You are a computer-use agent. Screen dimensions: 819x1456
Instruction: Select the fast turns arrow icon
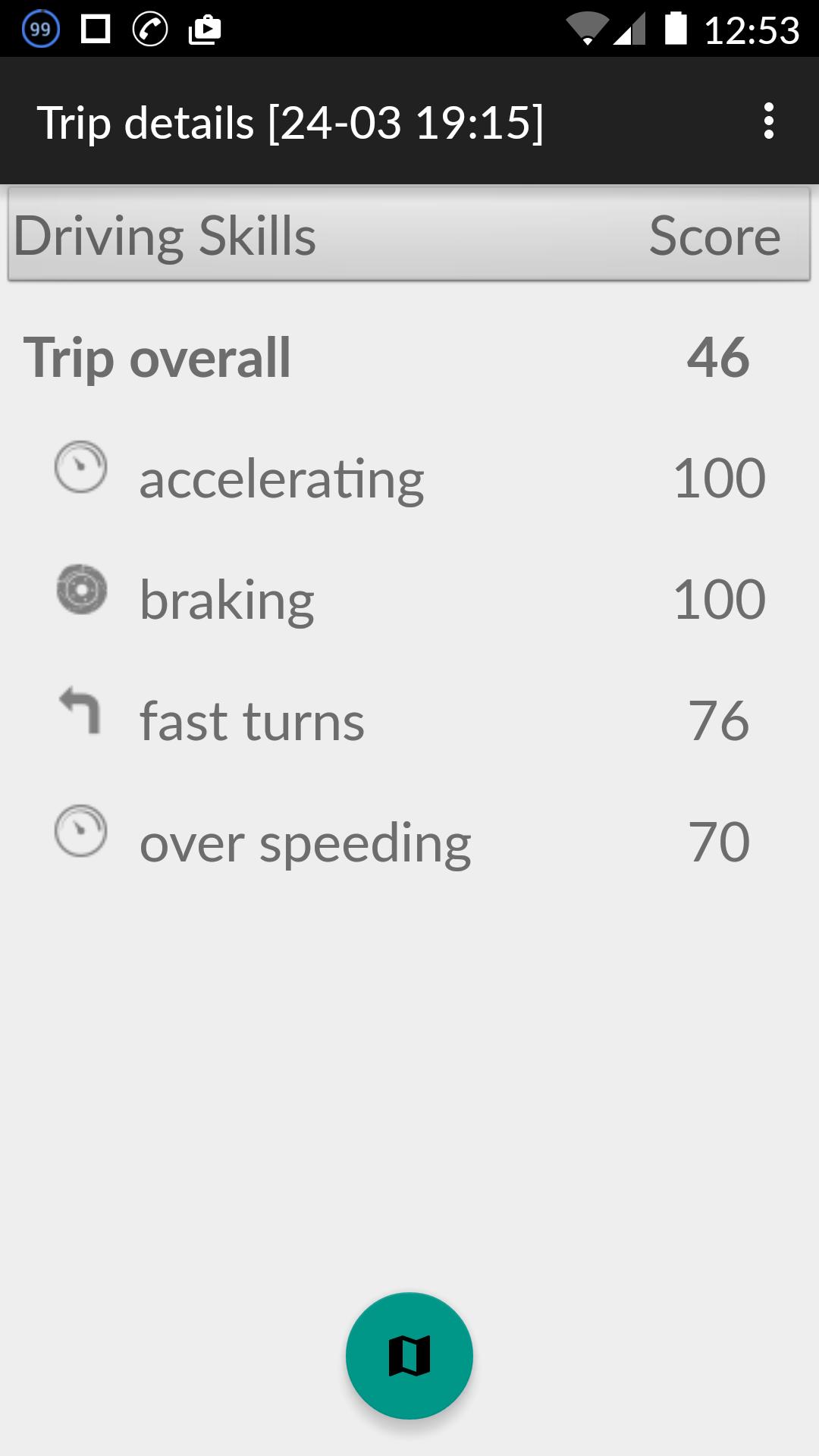80,713
